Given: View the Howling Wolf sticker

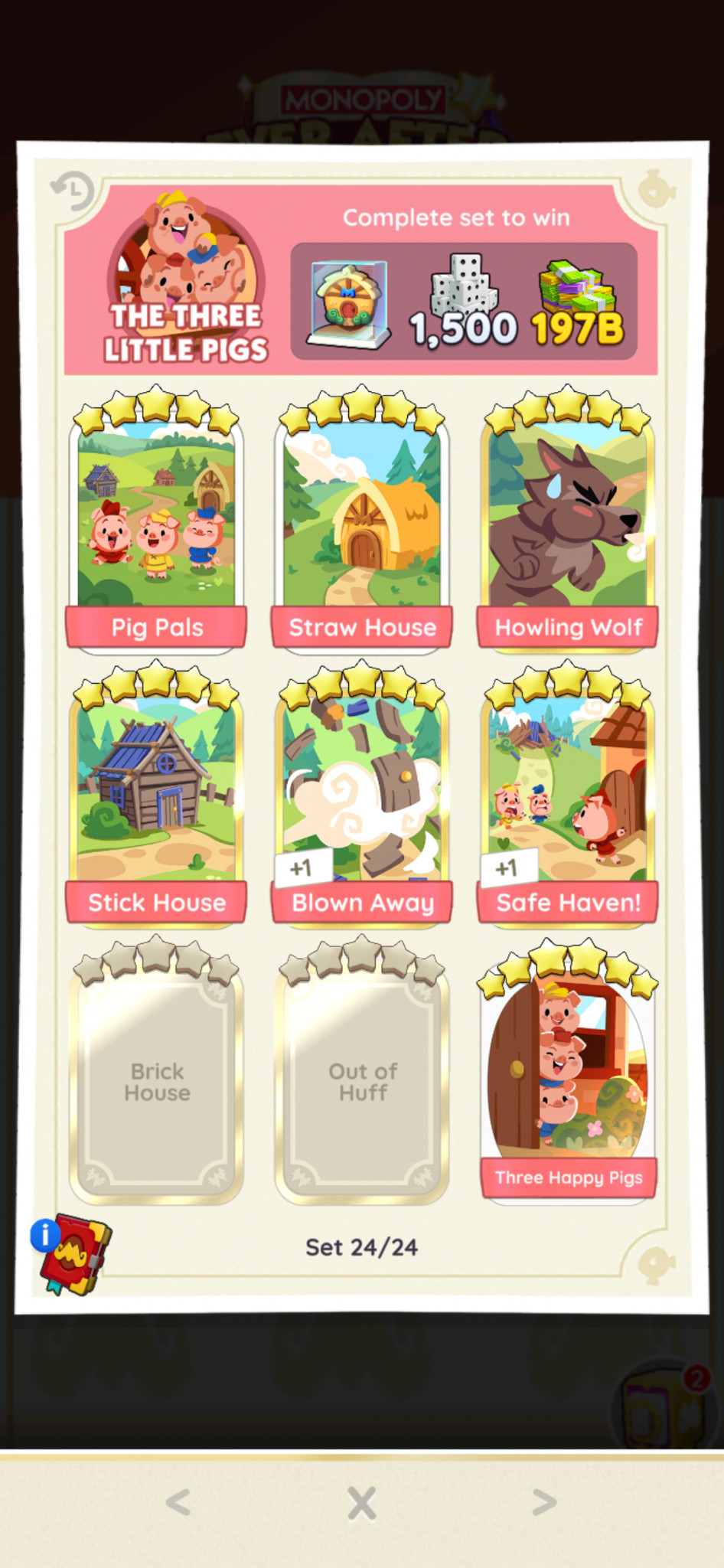Looking at the screenshot, I should (x=568, y=521).
